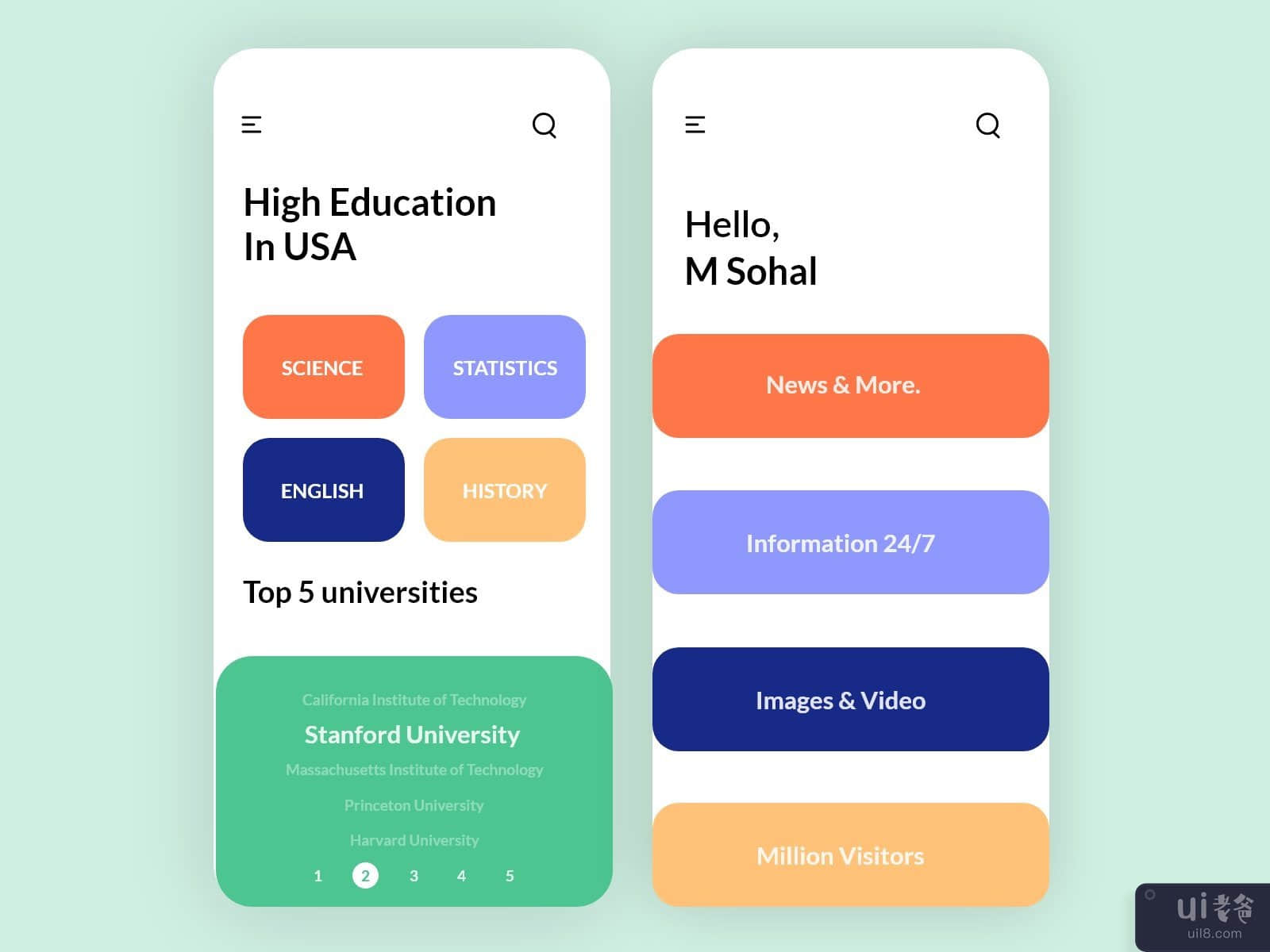1270x952 pixels.
Task: View Images & Video
Action: point(850,700)
